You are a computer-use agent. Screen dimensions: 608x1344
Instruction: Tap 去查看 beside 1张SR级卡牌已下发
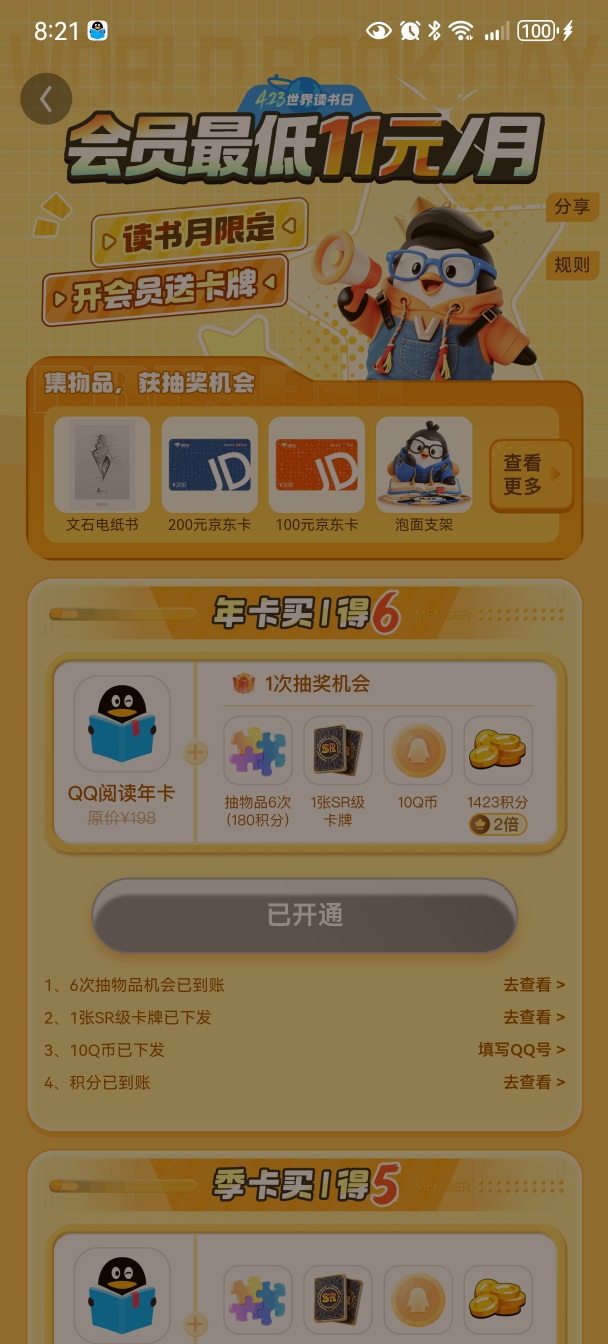[534, 1017]
